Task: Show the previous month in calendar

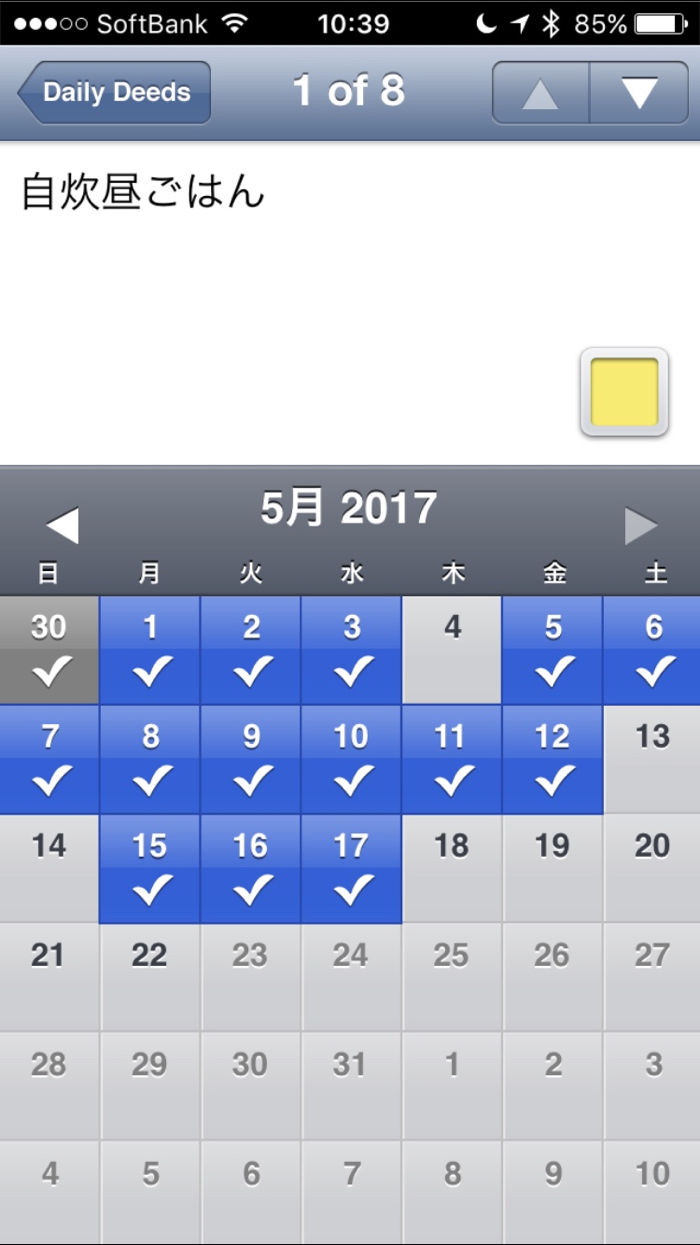Action: (x=62, y=526)
